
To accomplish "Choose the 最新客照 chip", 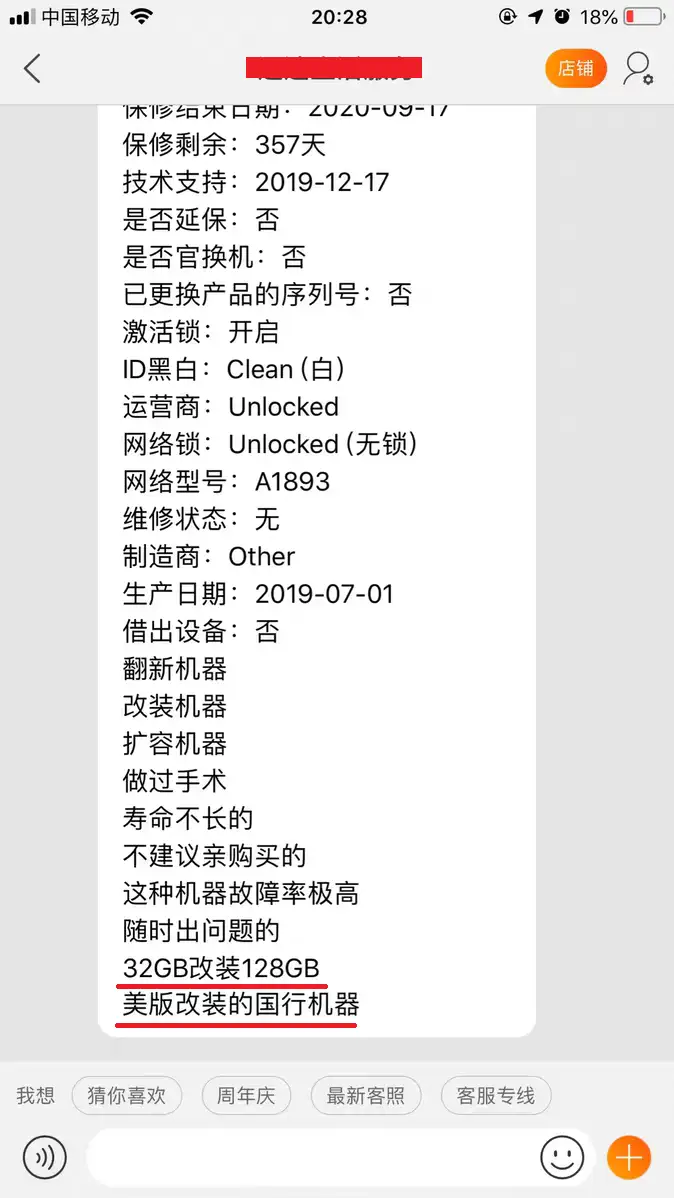I will pyautogui.click(x=365, y=1096).
